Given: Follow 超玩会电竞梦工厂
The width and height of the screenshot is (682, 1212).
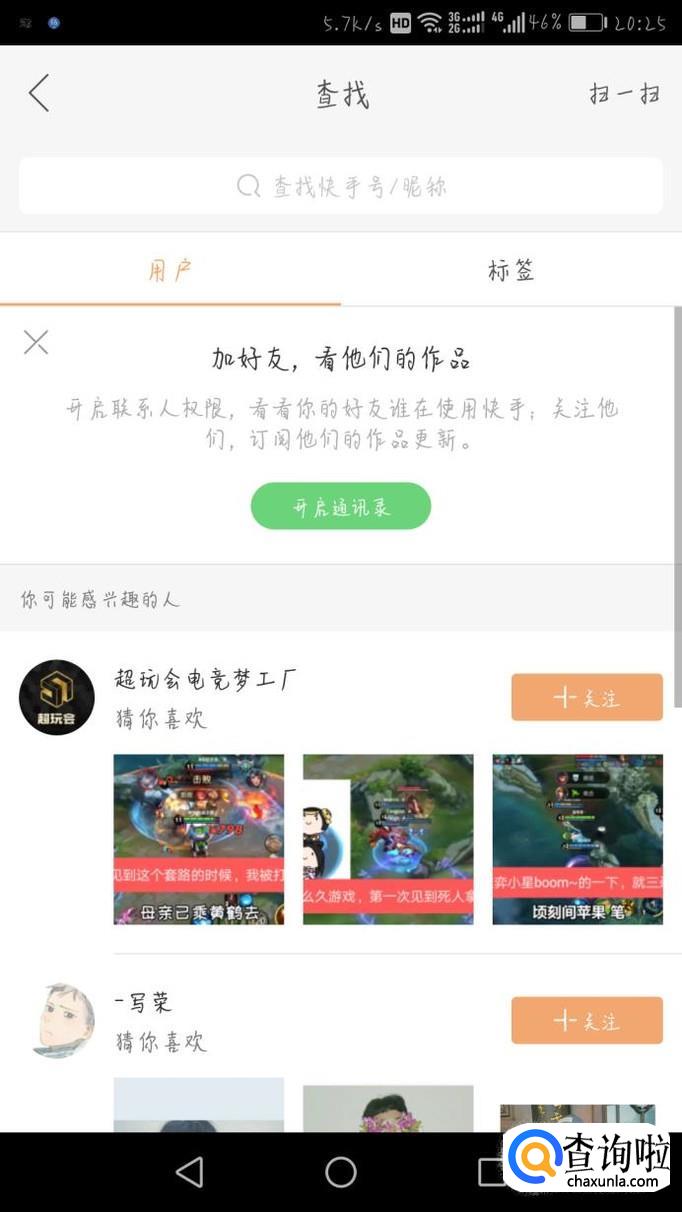Looking at the screenshot, I should click(x=587, y=698).
